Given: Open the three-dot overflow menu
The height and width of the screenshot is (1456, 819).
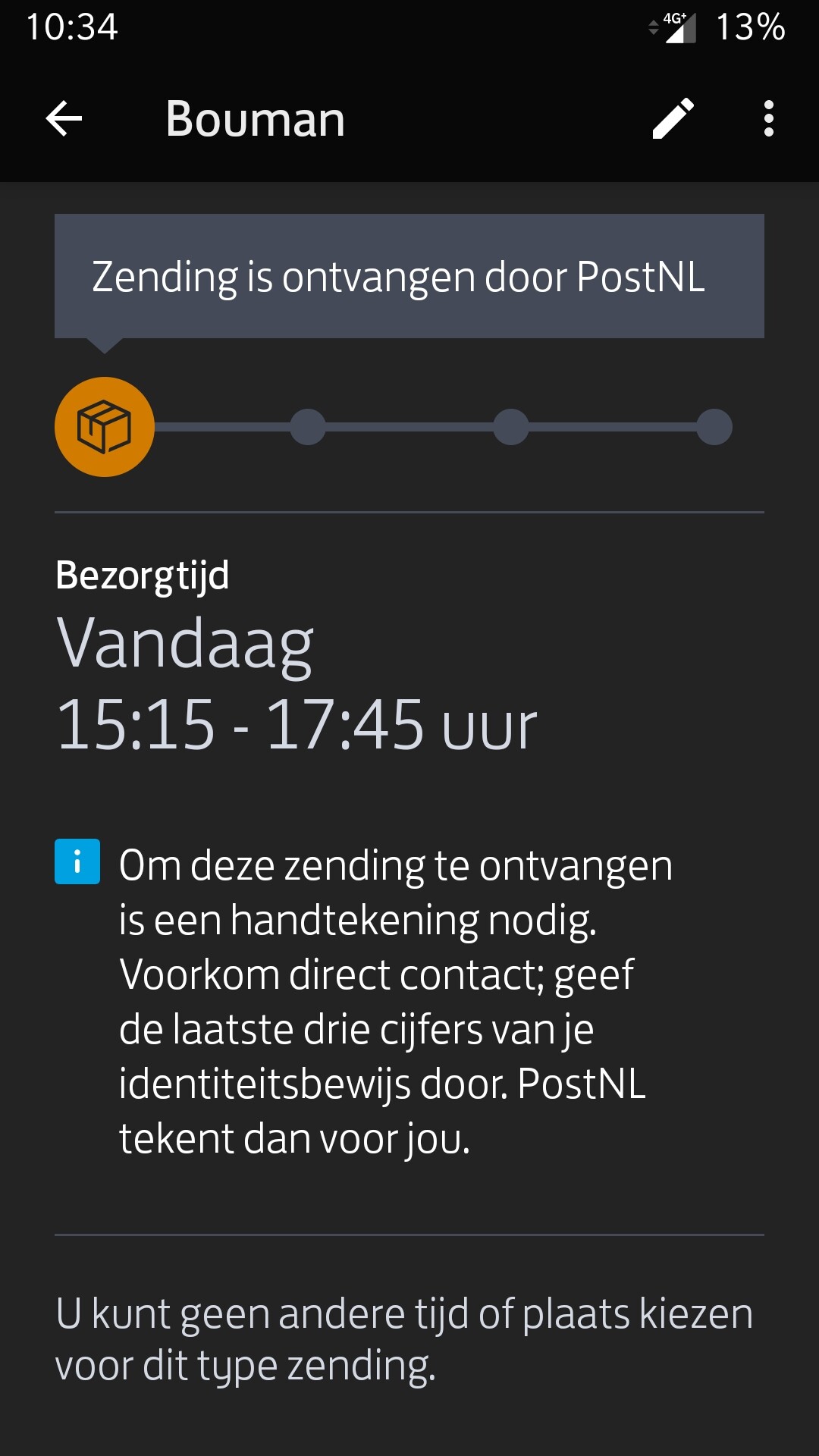Looking at the screenshot, I should [769, 119].
